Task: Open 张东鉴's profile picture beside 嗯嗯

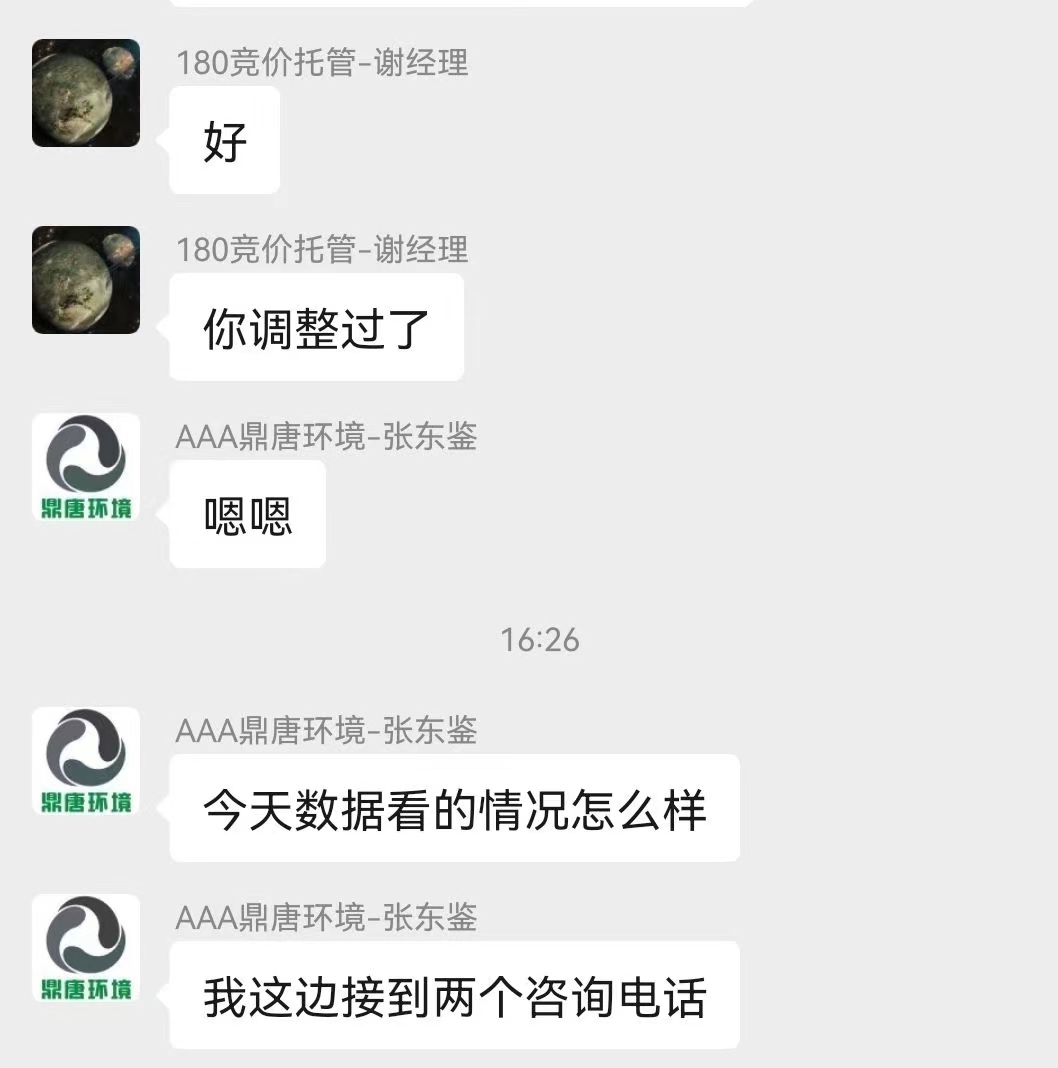Action: tap(86, 467)
